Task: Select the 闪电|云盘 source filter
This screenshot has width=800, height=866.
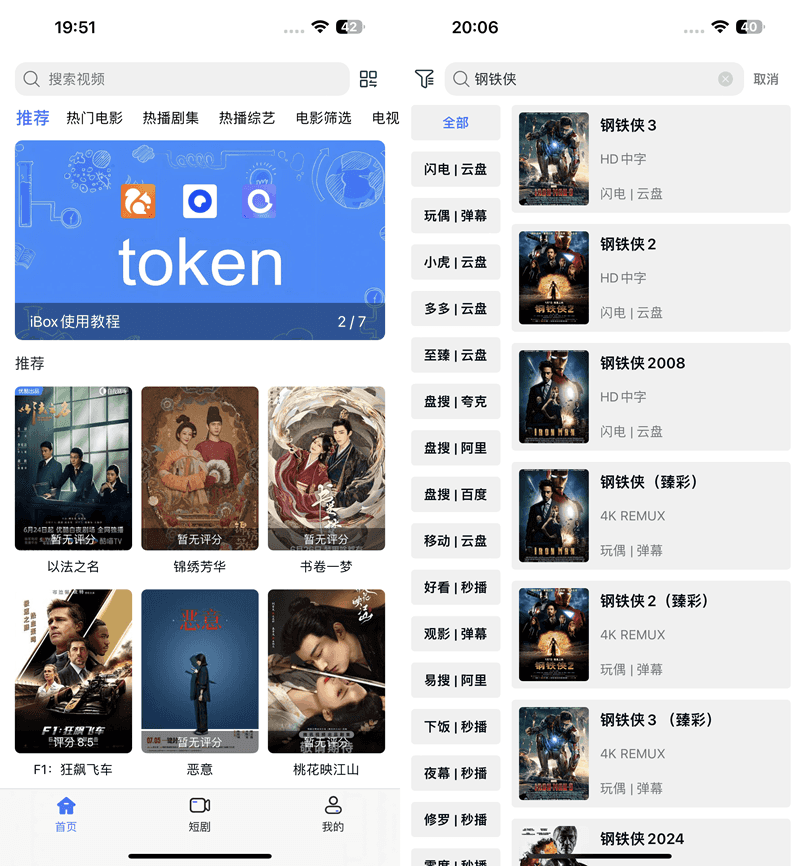Action: (x=455, y=169)
